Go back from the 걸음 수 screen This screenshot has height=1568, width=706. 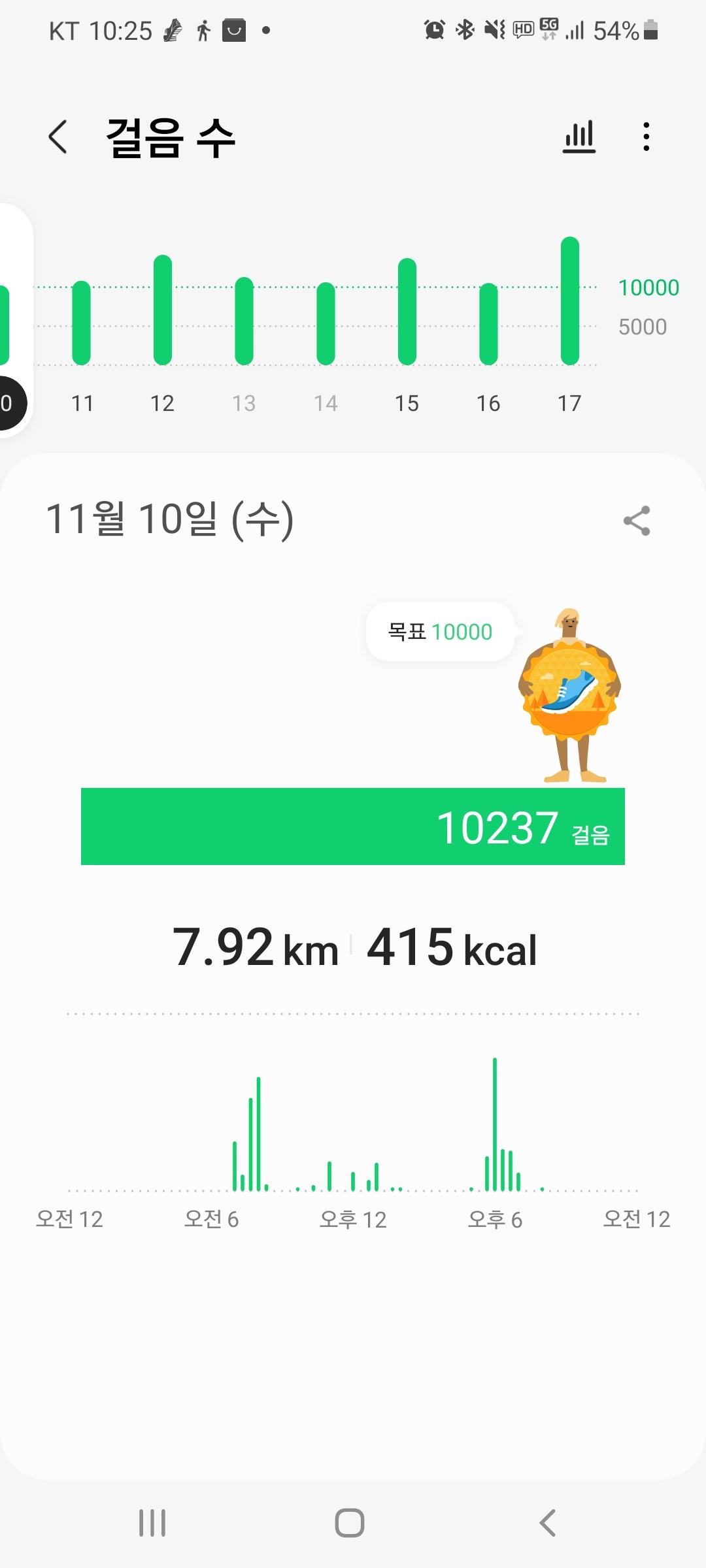pos(58,137)
